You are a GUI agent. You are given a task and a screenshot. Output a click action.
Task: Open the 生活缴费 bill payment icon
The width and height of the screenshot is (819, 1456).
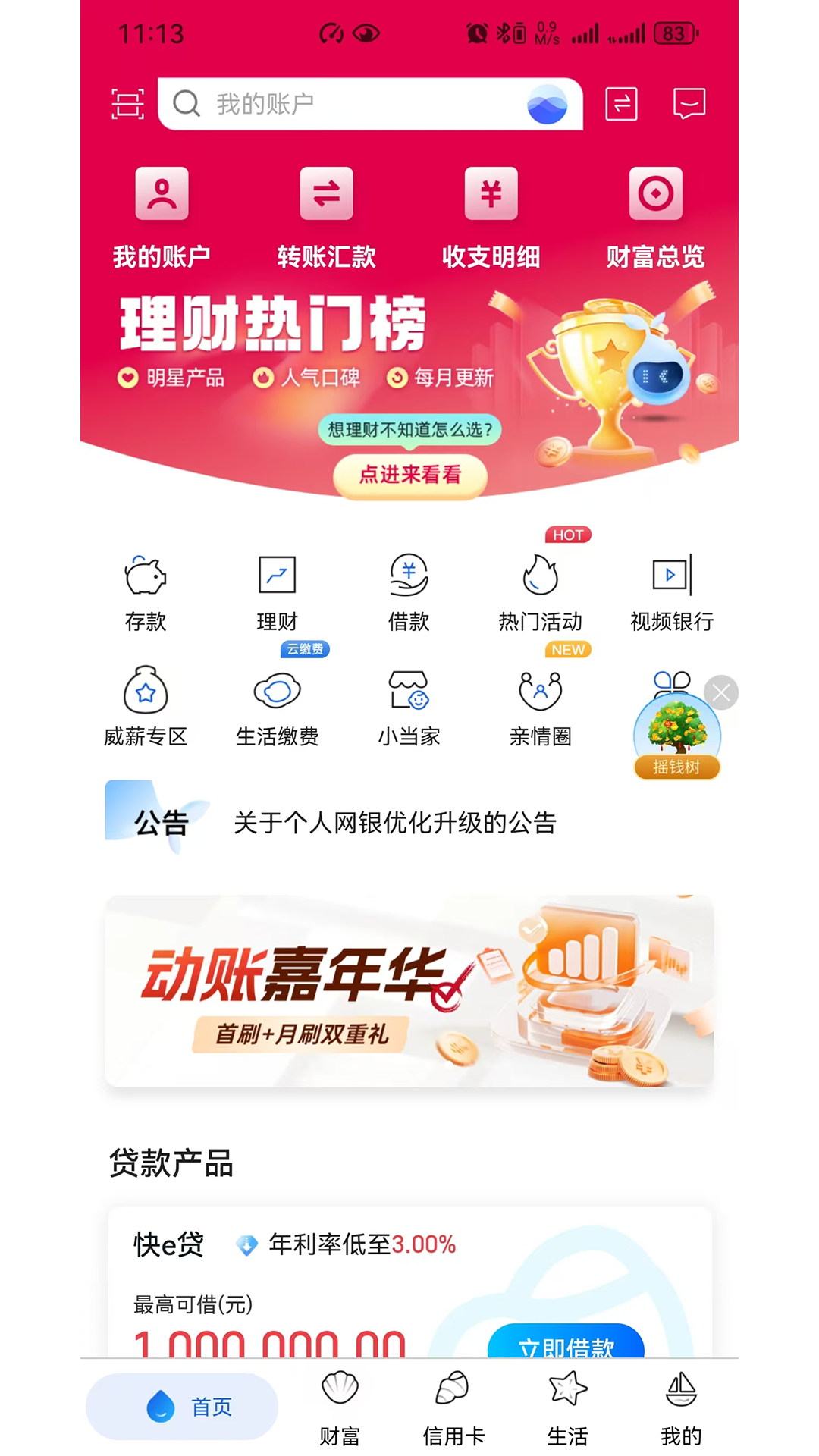(278, 690)
